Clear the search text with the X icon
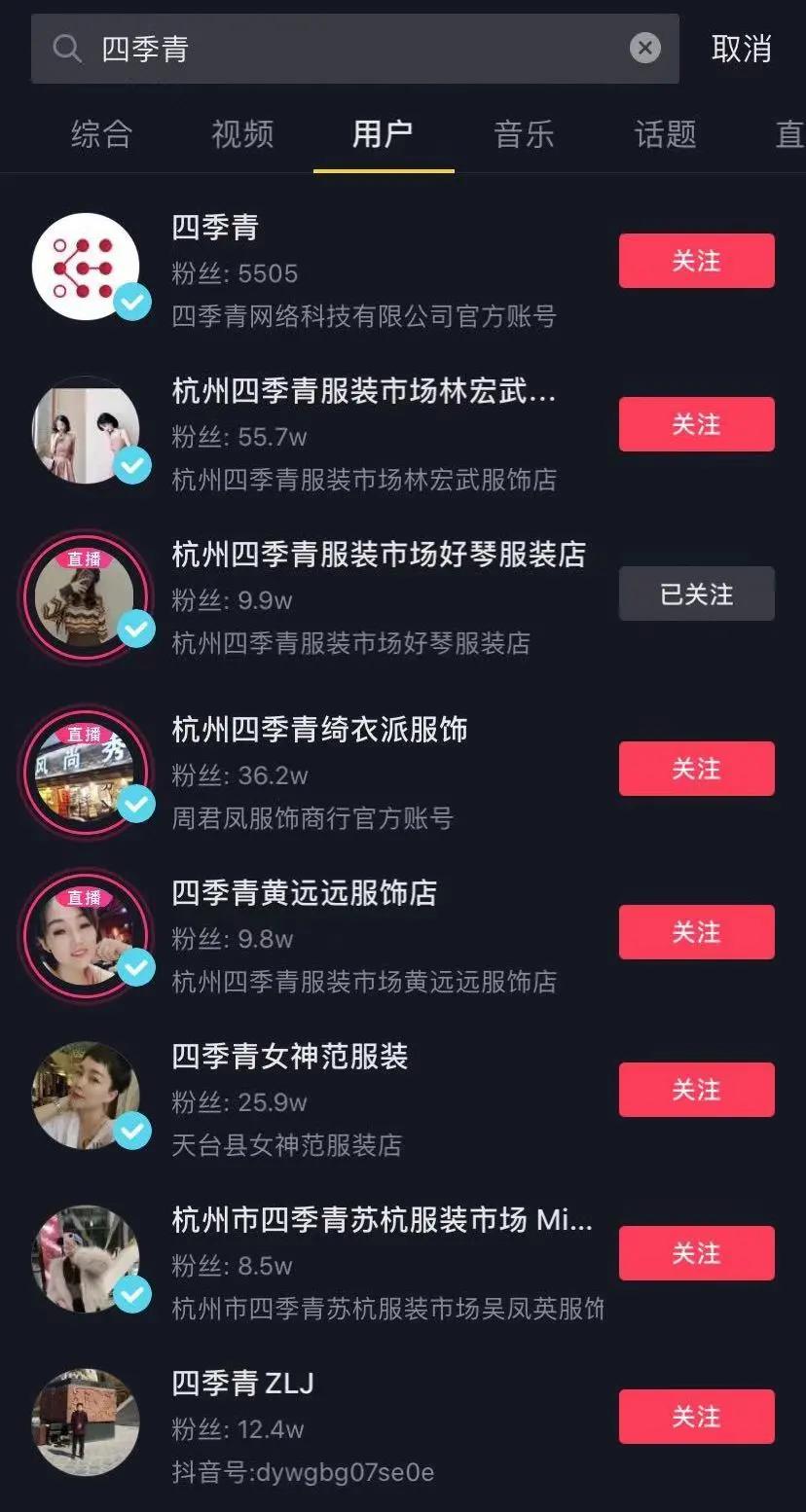This screenshot has height=1512, width=806. coord(644,48)
